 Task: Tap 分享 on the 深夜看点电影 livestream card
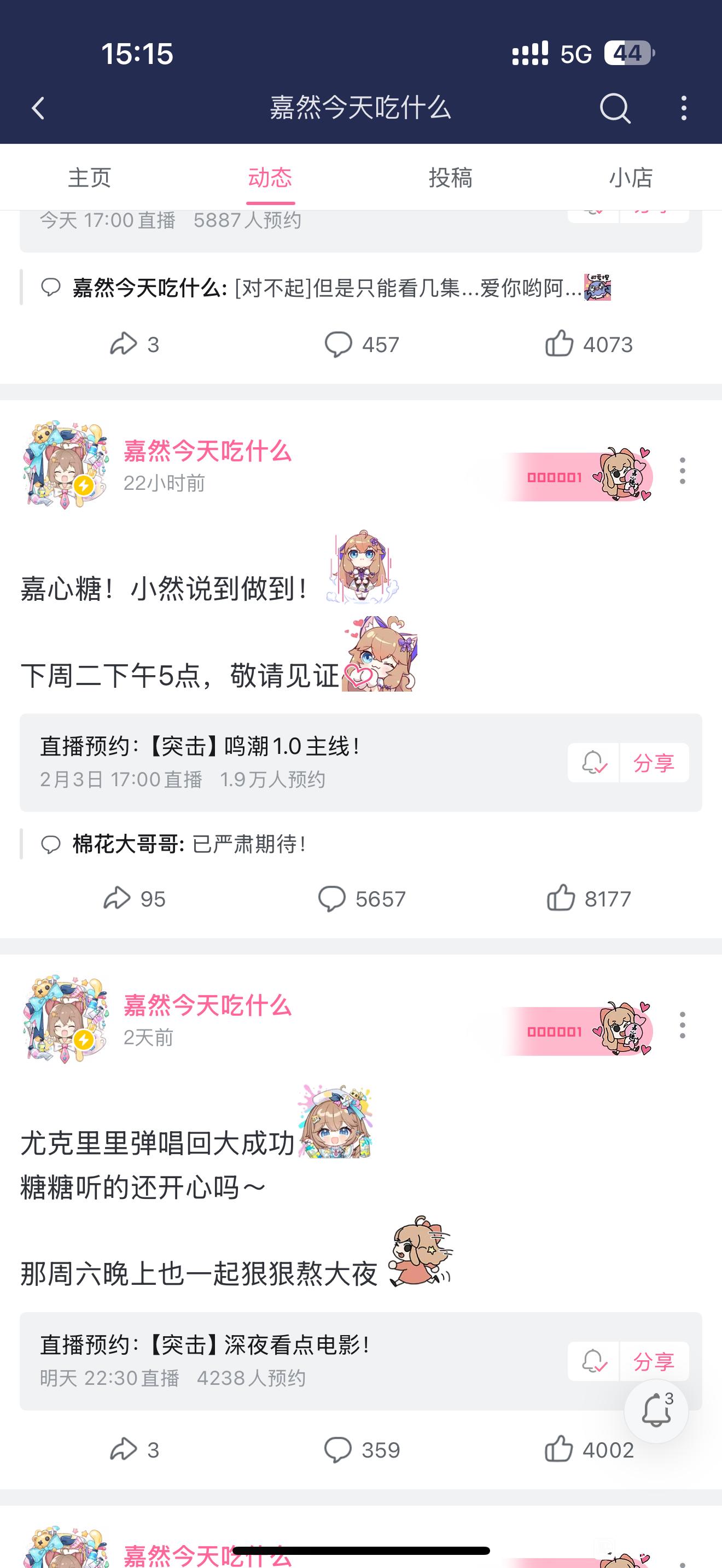[654, 1361]
